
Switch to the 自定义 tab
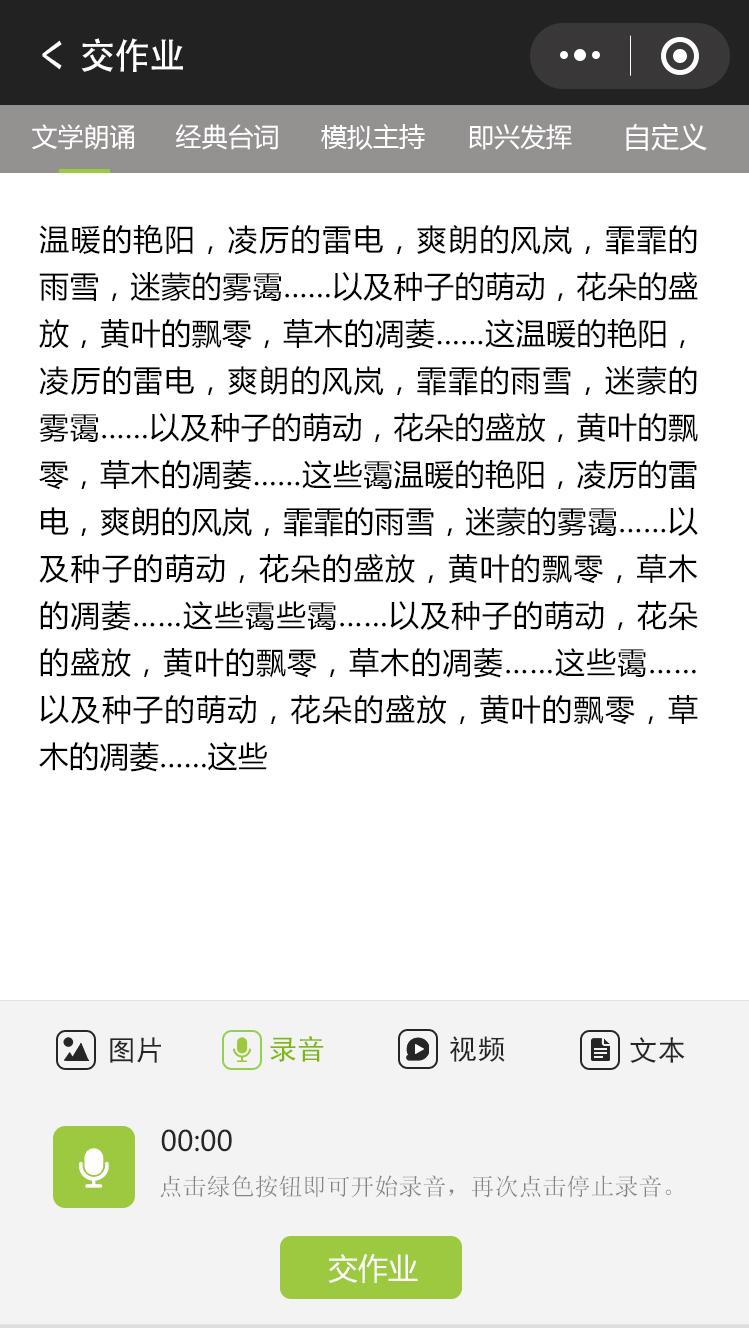pos(665,138)
